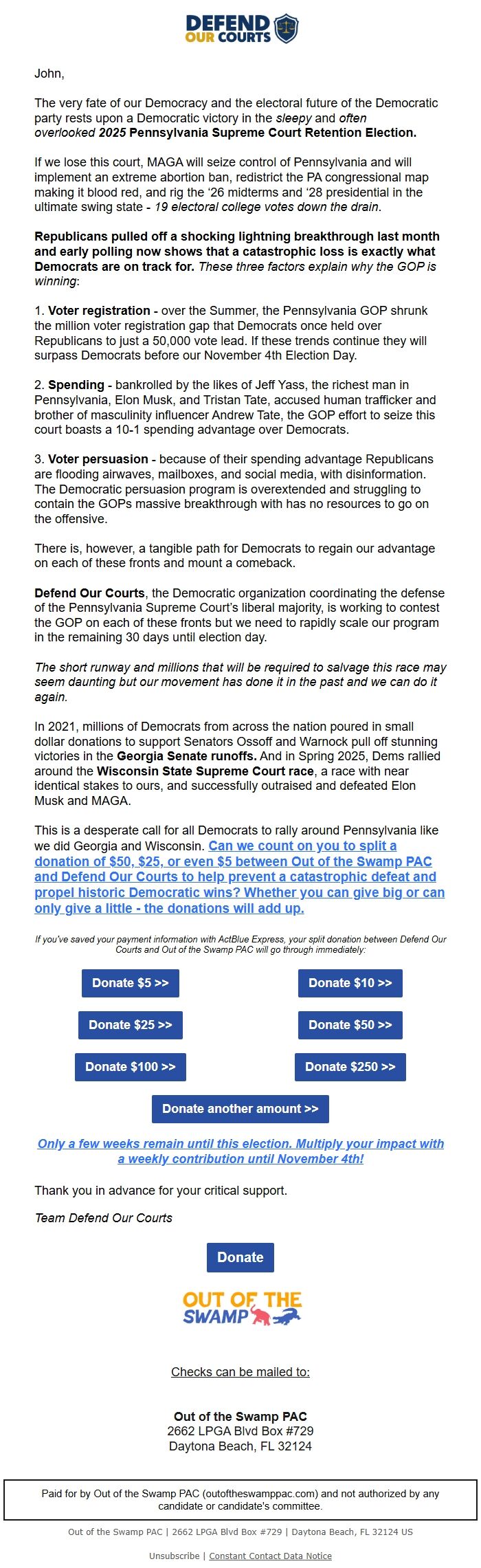Viewport: 481px width, 1568px height.
Task: Choose Donate $100 option
Action: [x=130, y=1067]
